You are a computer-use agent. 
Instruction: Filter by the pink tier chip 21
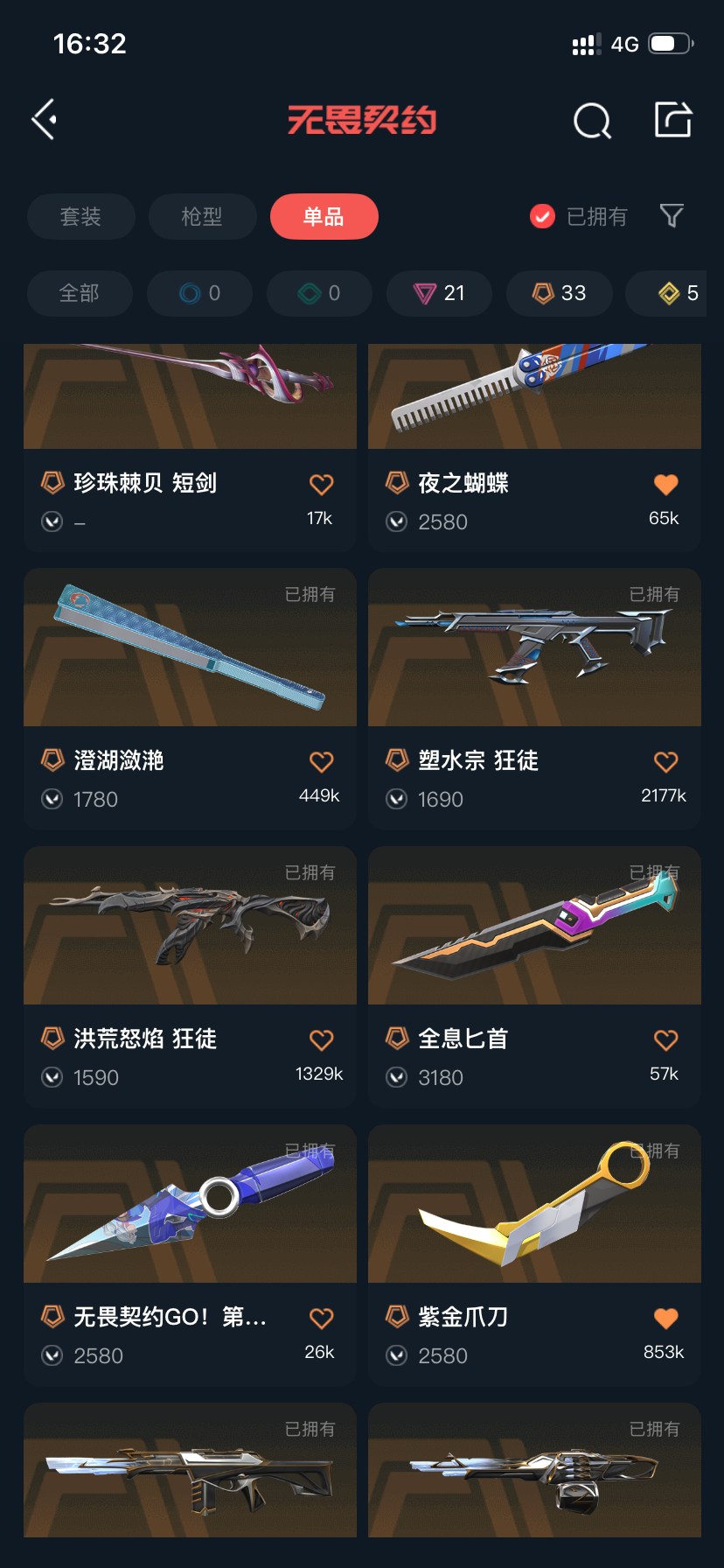click(x=439, y=293)
